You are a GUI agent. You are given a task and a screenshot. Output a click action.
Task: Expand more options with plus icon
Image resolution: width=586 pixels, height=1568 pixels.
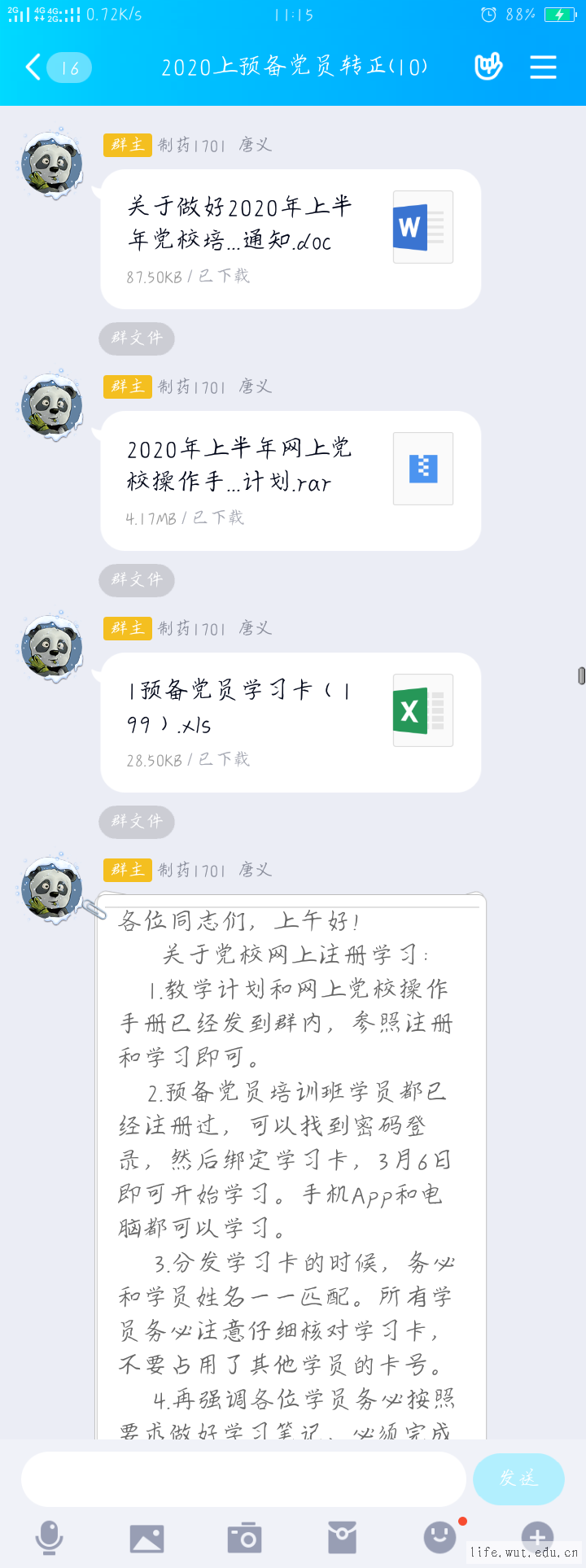537,1538
